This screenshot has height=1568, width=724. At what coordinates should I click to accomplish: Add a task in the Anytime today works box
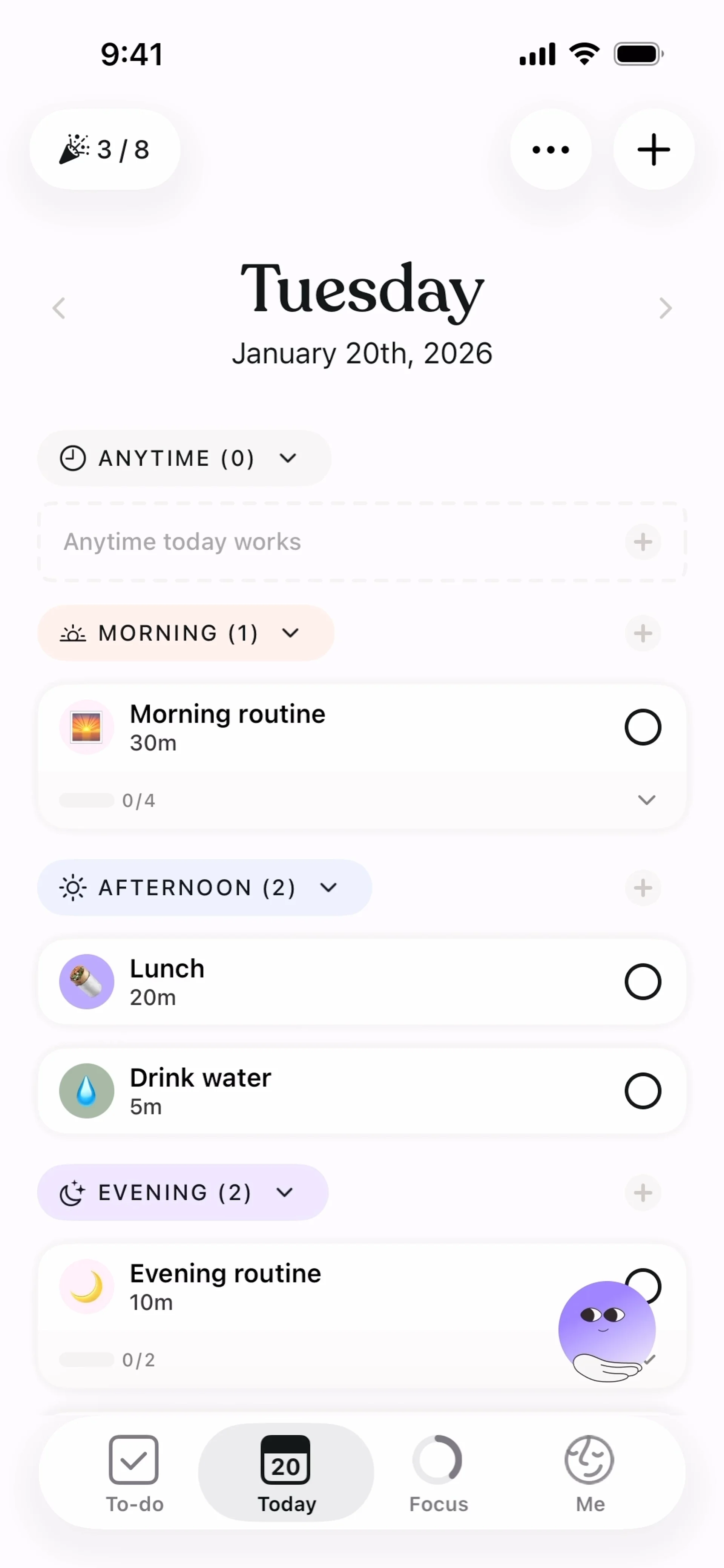[x=643, y=542]
